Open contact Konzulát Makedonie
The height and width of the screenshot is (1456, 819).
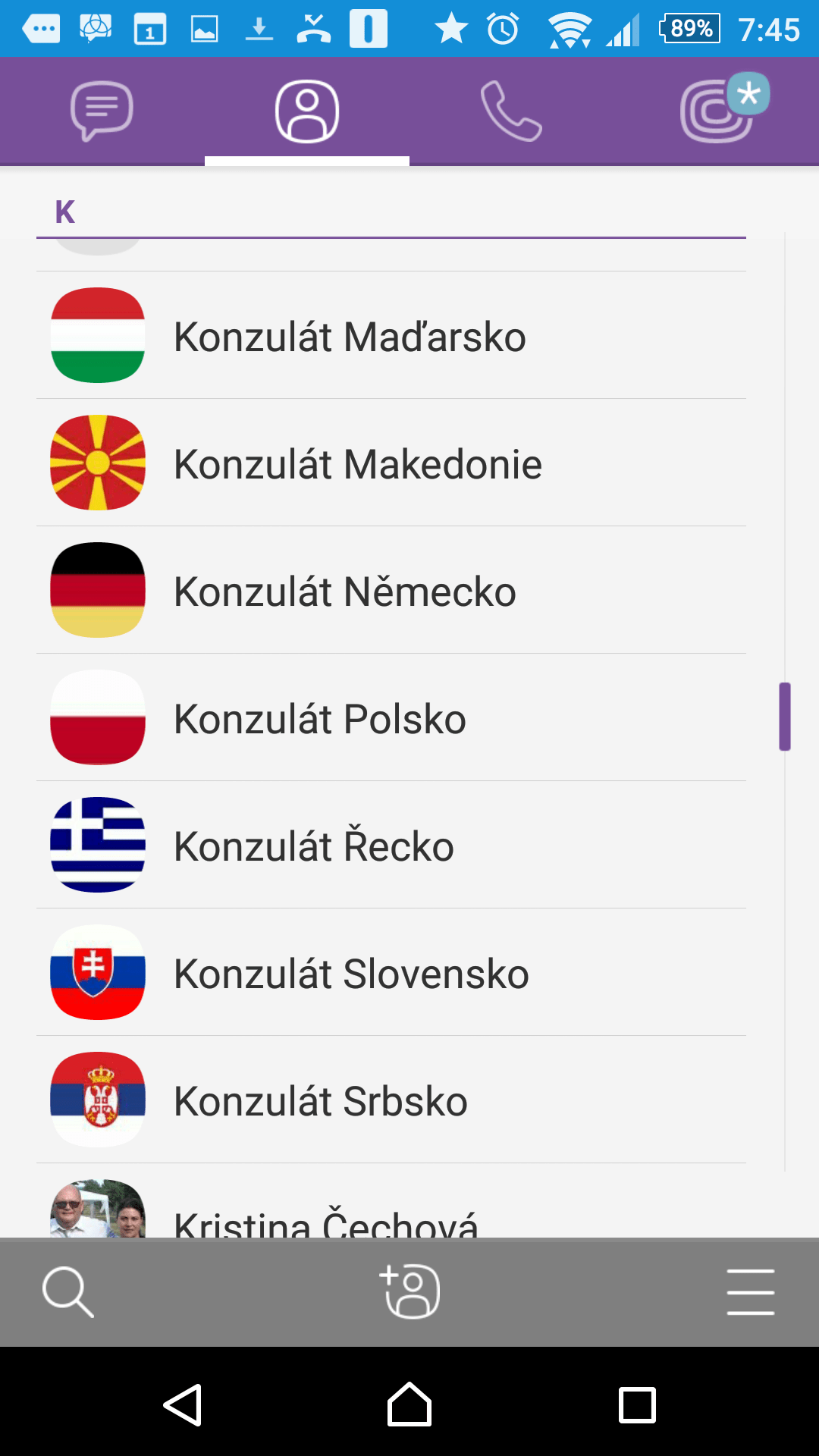(391, 463)
